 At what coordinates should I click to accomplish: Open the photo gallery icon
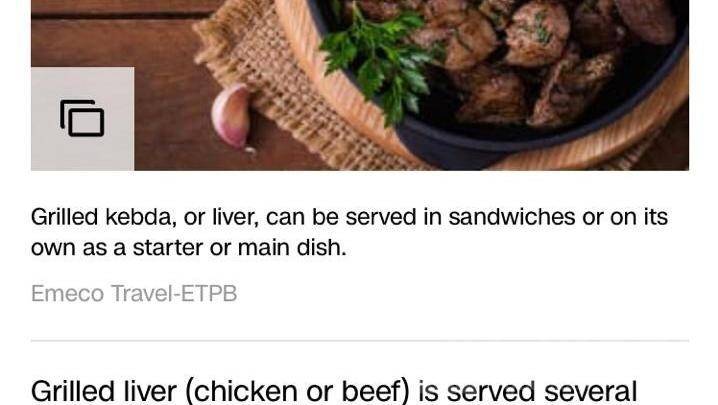[82, 118]
